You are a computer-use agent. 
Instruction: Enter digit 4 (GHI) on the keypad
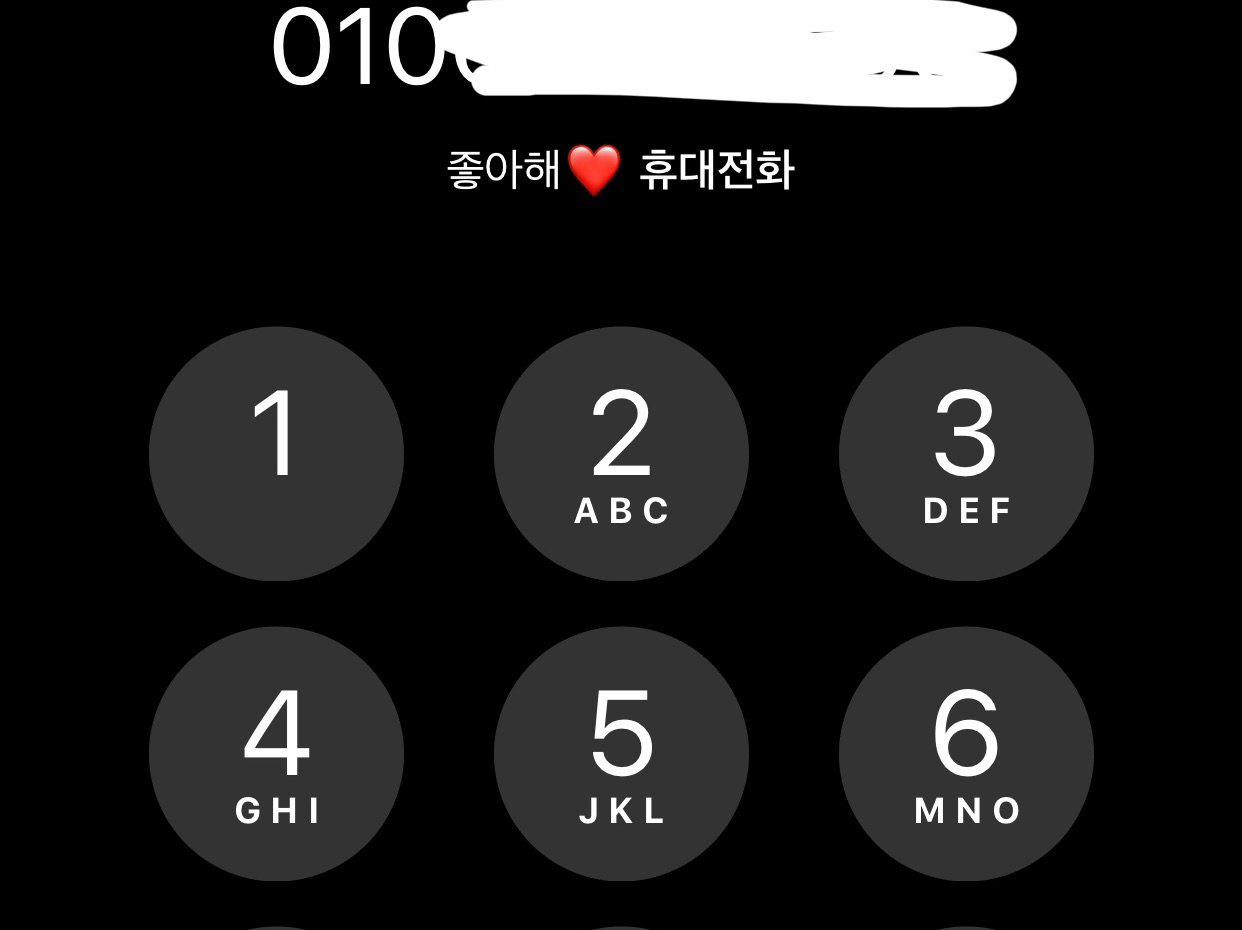[x=276, y=753]
